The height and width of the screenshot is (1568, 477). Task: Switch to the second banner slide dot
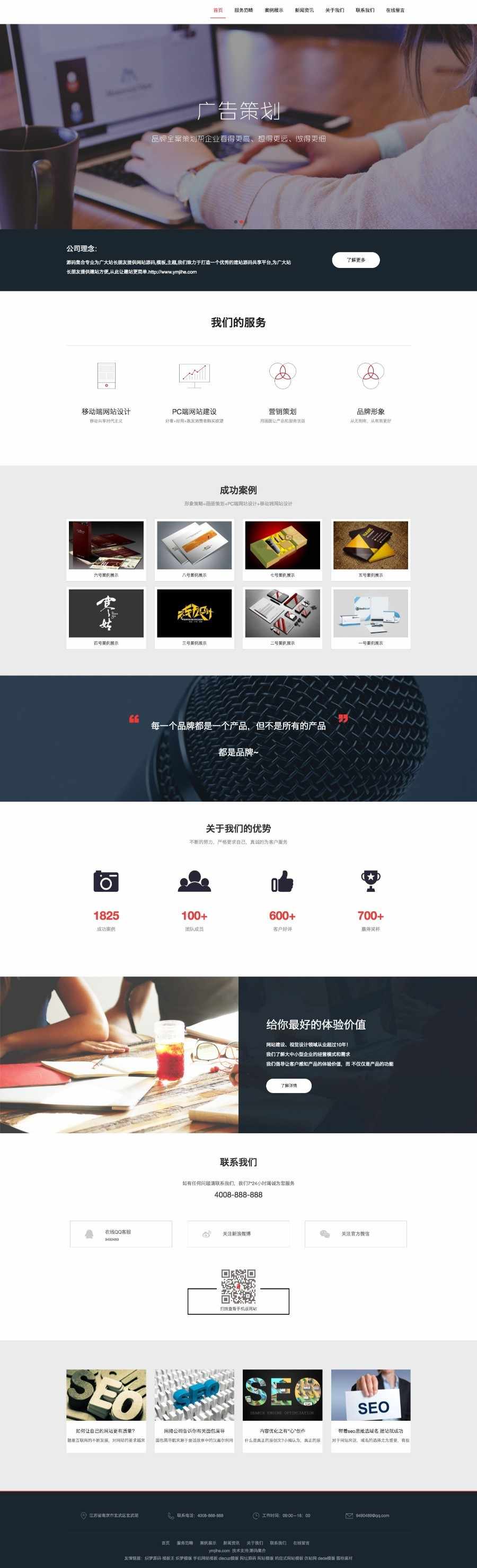(x=242, y=222)
